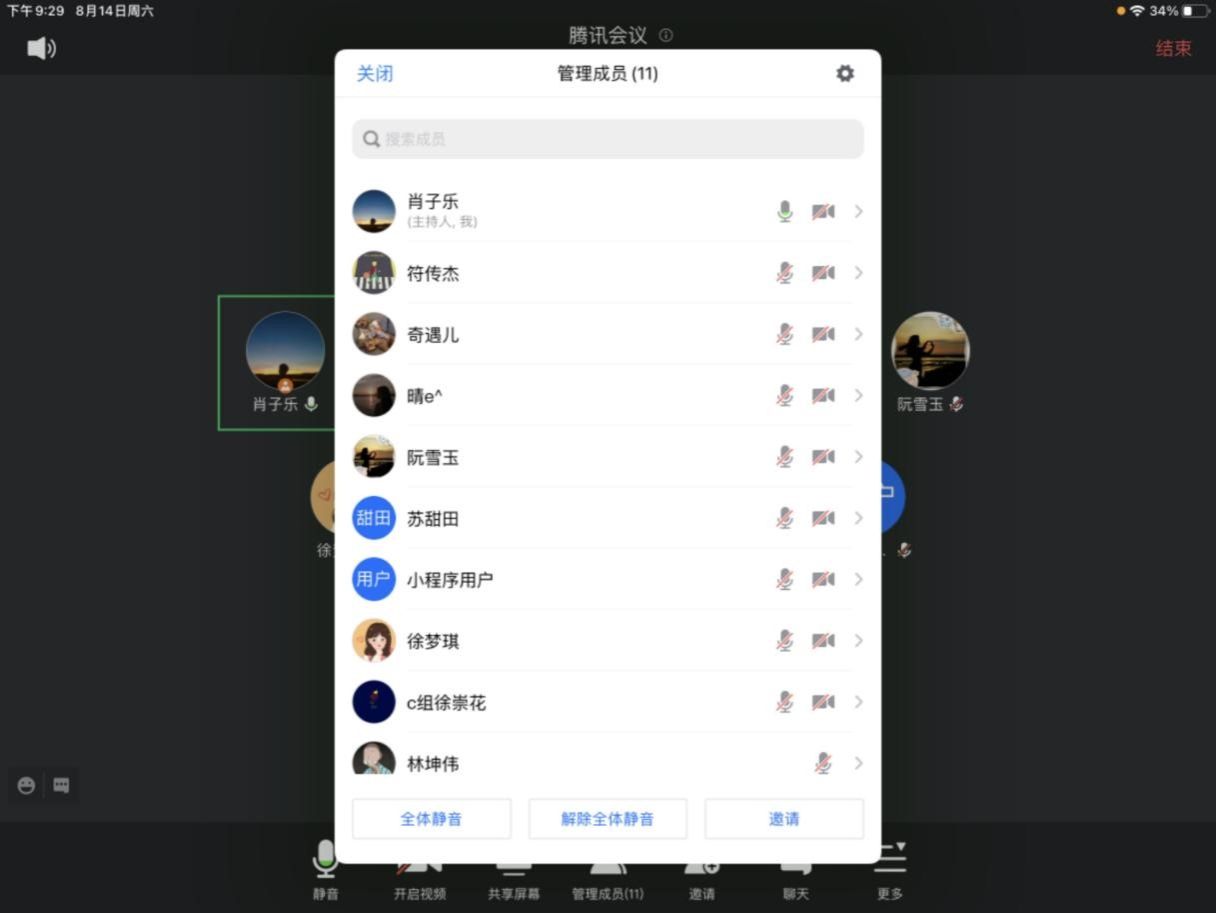
Task: Open member options for 符传杰
Action: tap(858, 273)
